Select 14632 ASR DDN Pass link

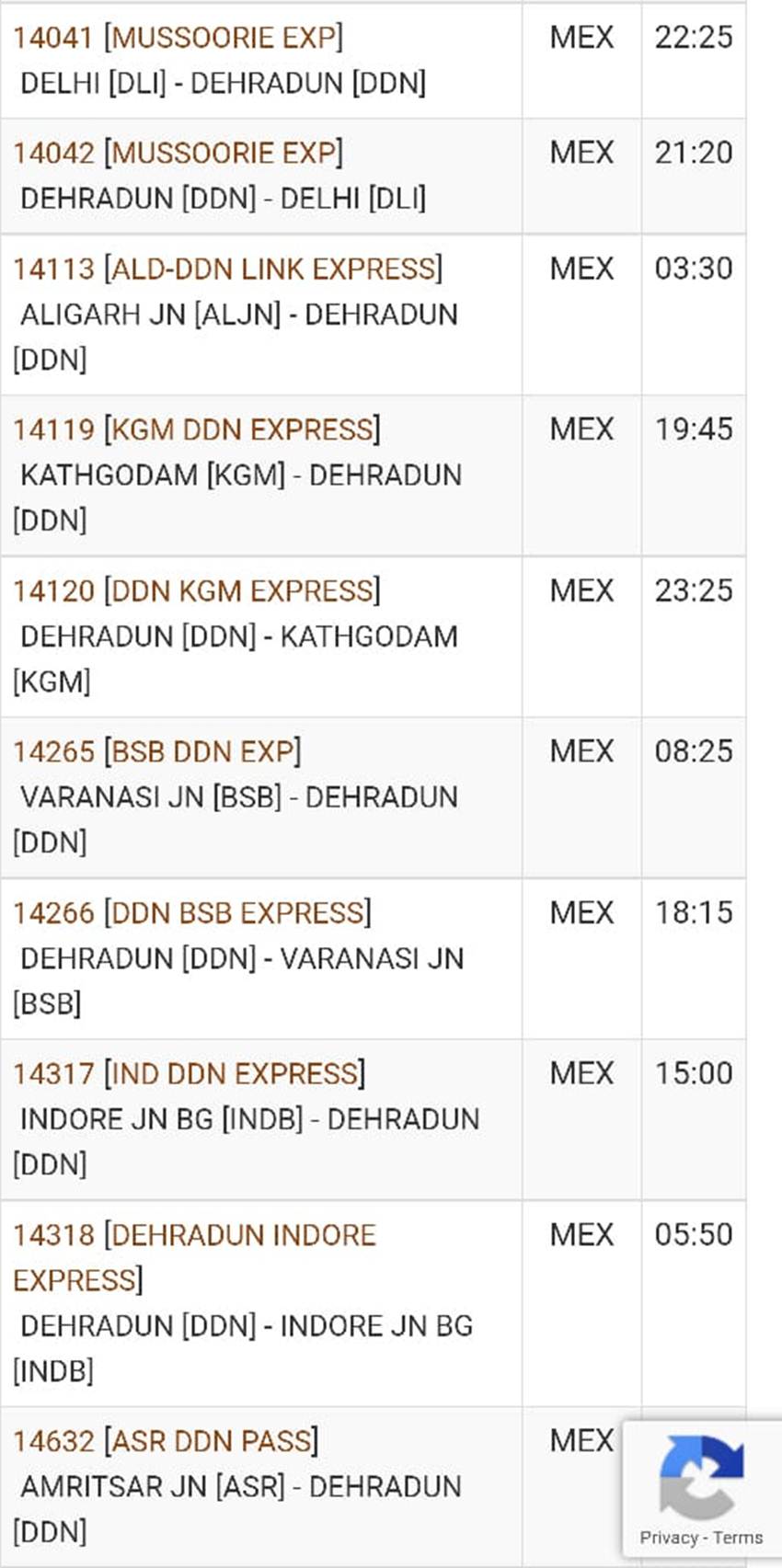[x=166, y=1441]
